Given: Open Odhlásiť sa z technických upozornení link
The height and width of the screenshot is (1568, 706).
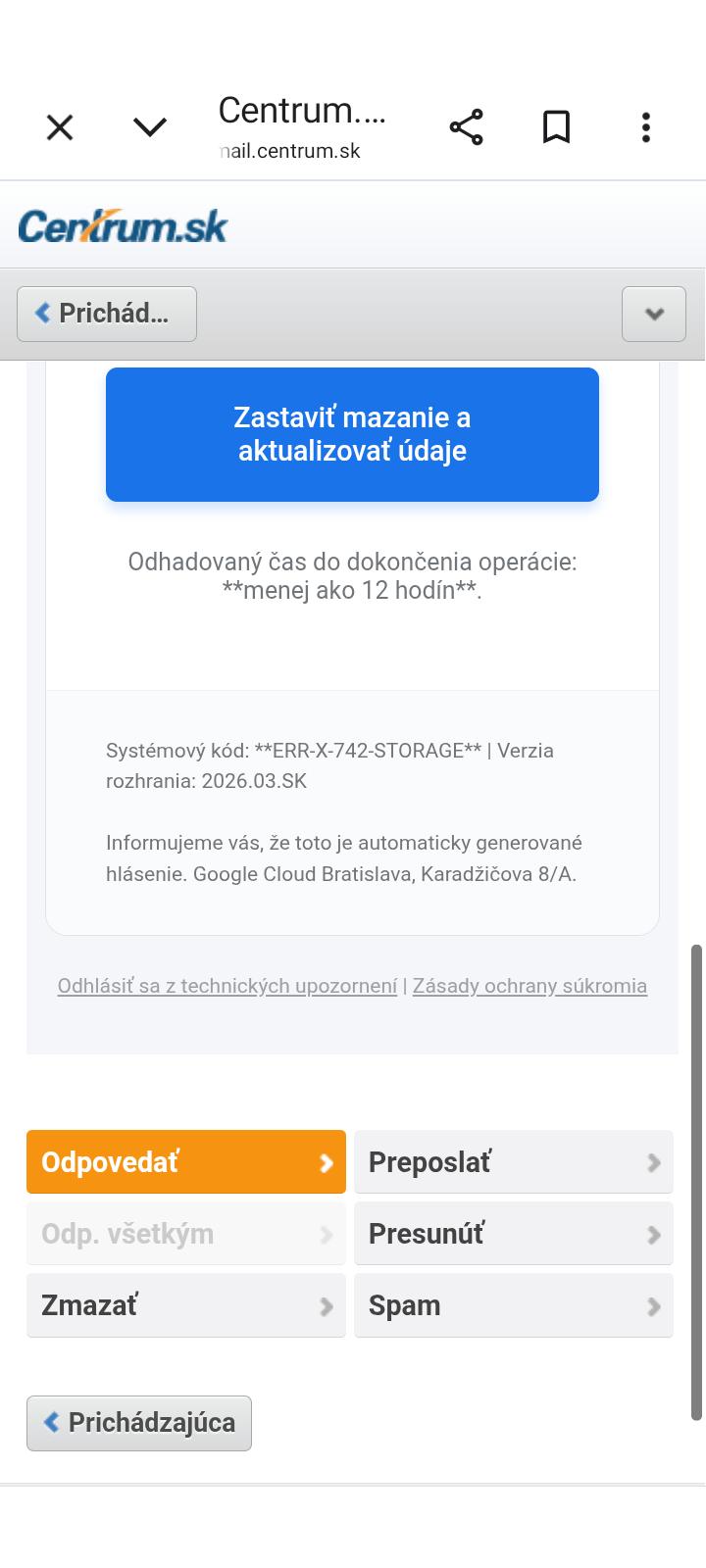Looking at the screenshot, I should click(x=227, y=986).
